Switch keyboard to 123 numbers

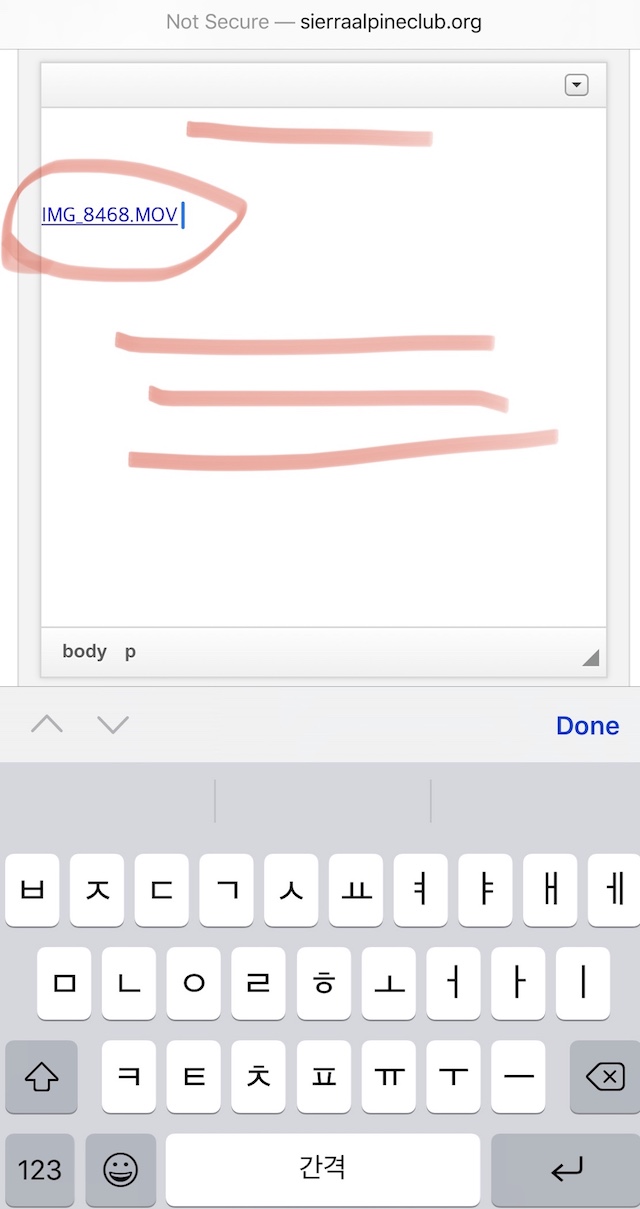pyautogui.click(x=40, y=1169)
